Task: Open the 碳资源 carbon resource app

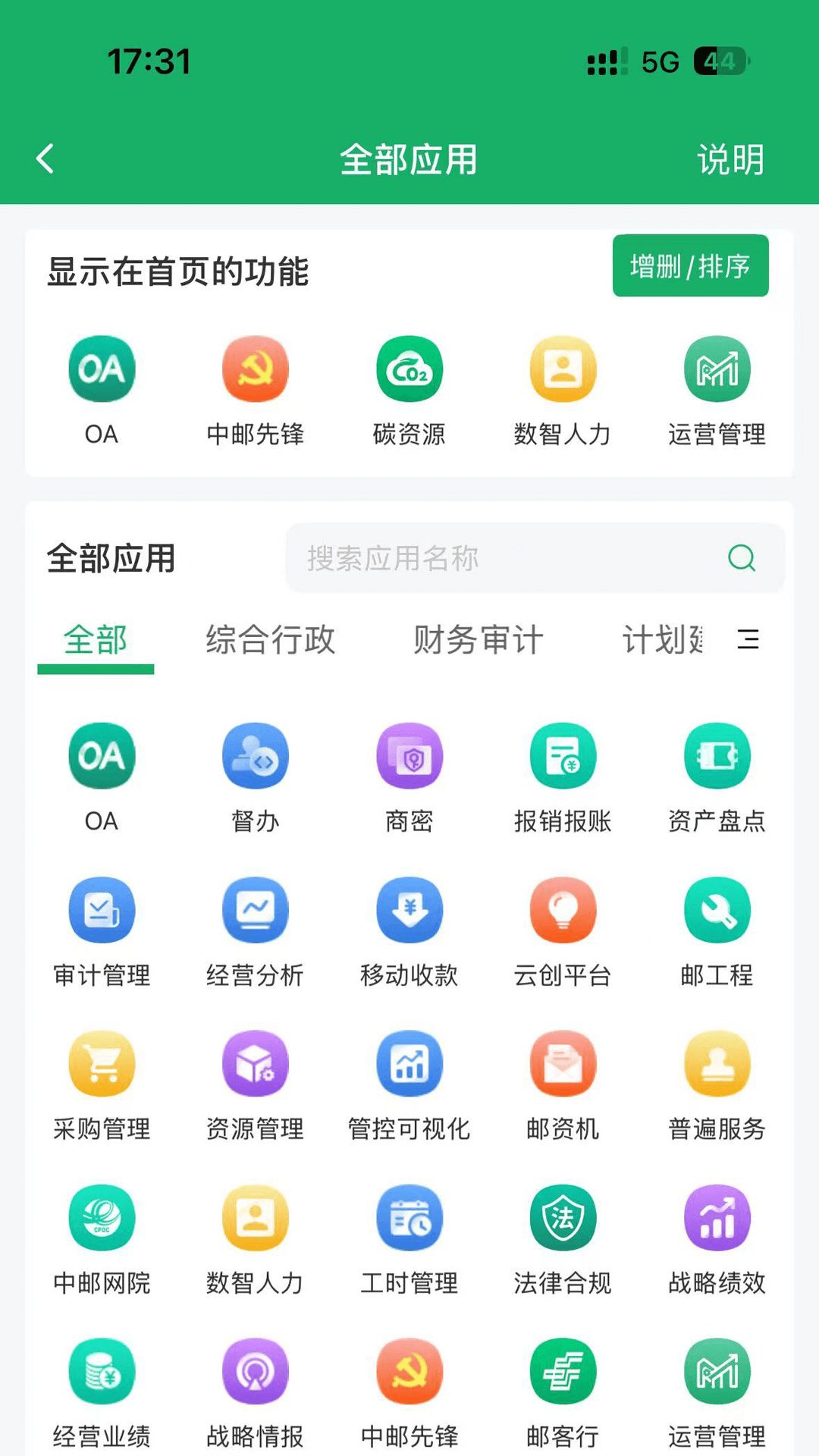Action: [x=409, y=369]
